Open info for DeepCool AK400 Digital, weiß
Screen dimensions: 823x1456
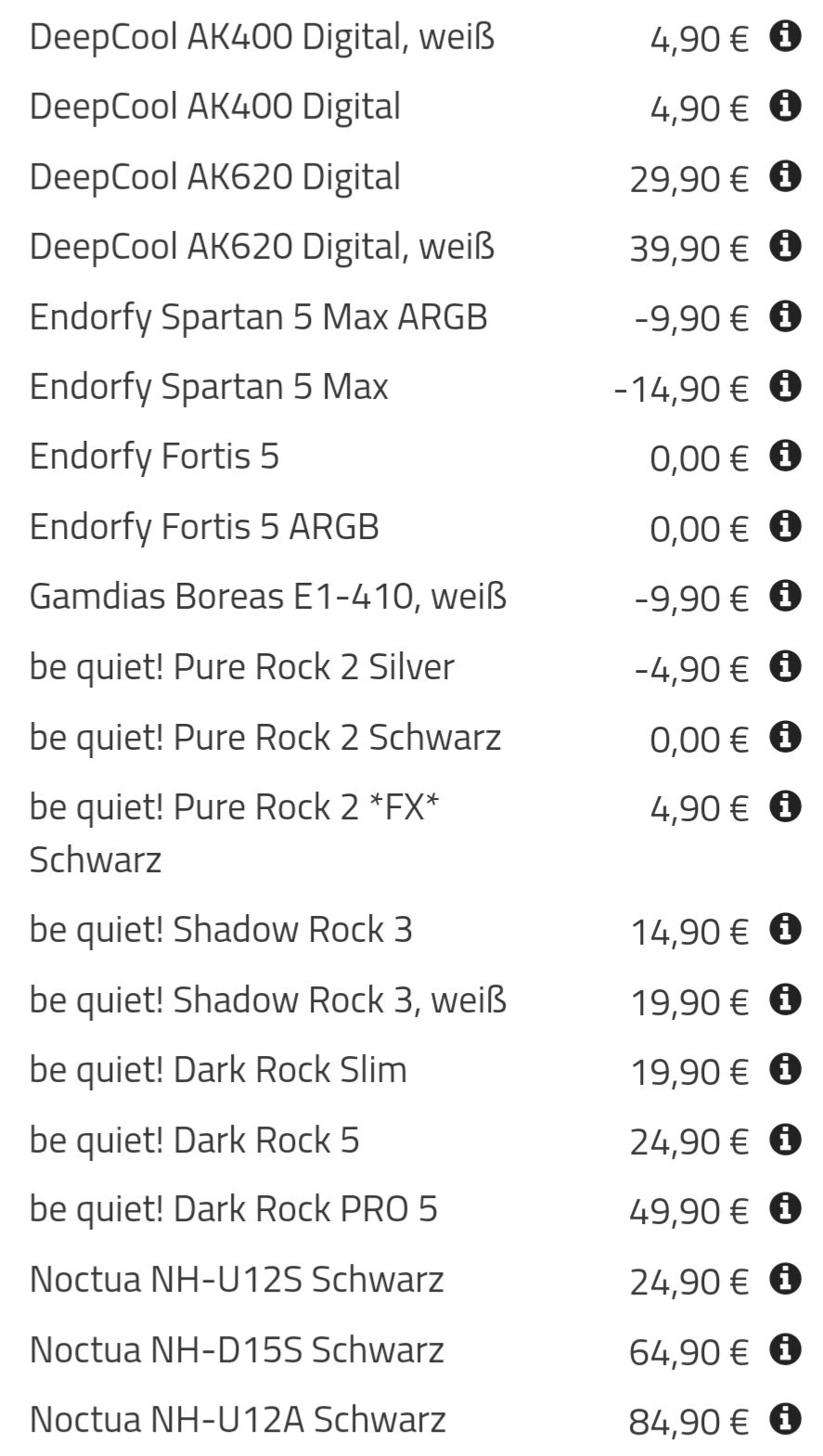pos(784,37)
